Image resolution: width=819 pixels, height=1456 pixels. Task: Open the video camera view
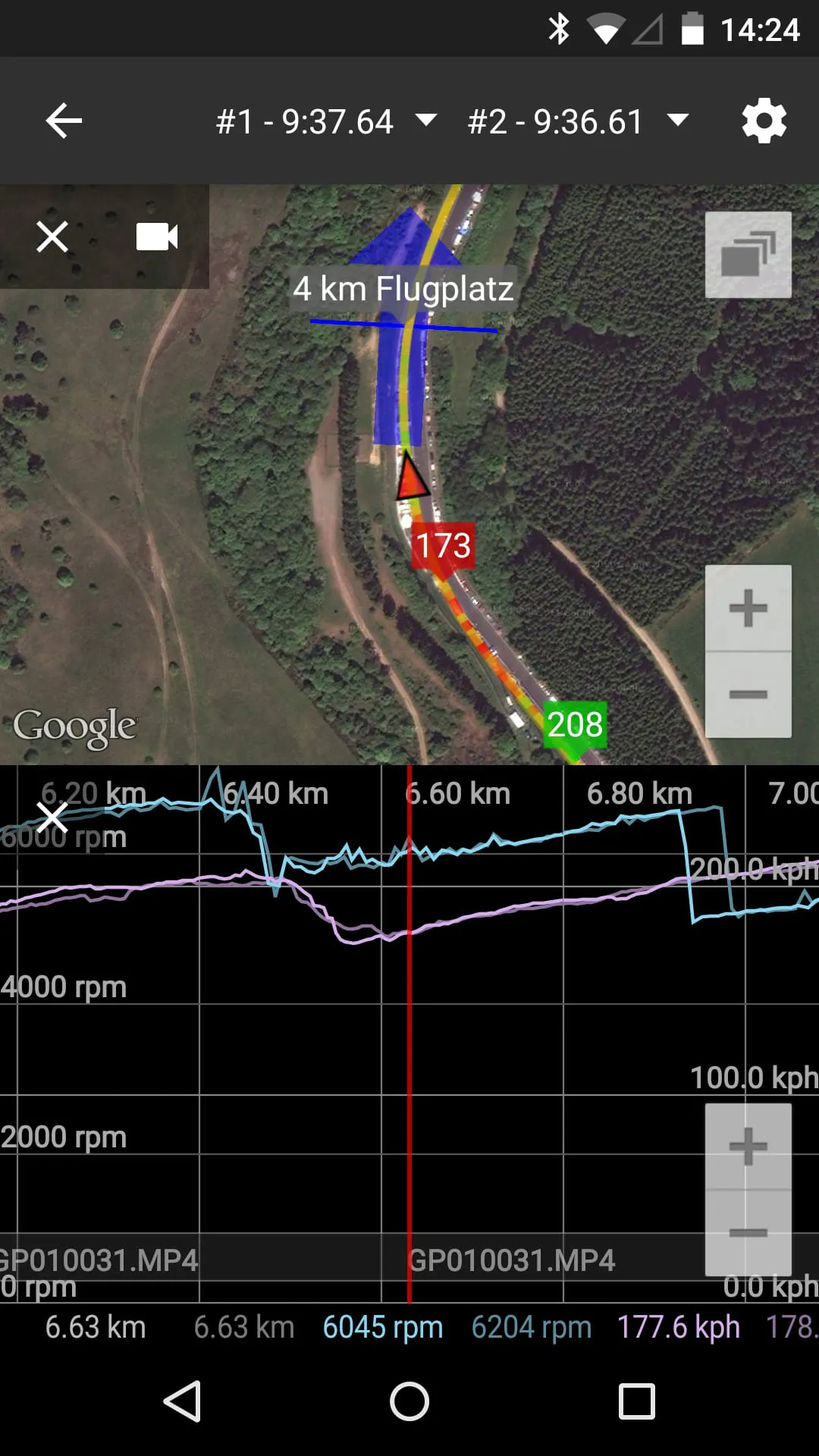click(x=157, y=237)
